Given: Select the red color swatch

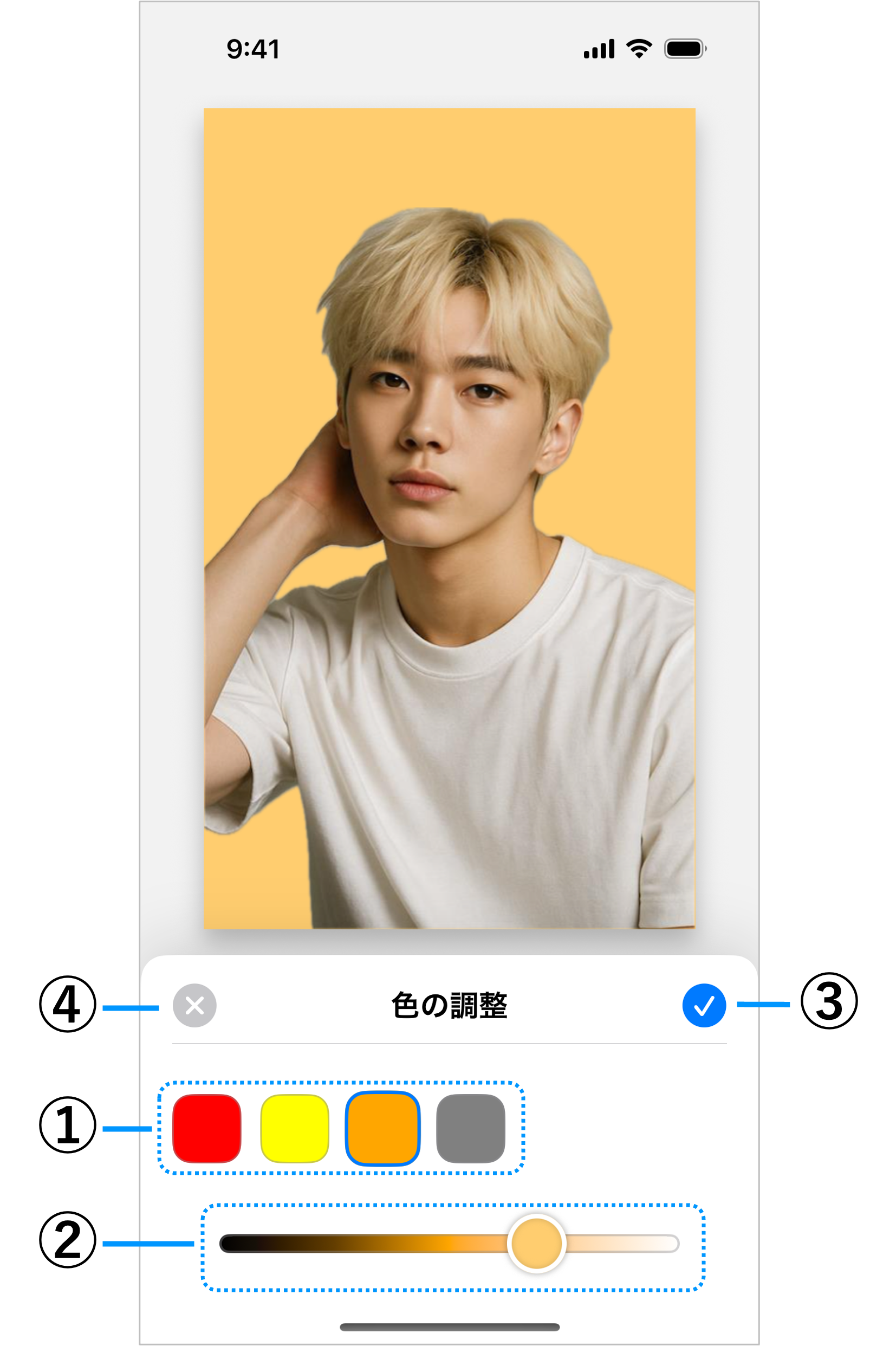Looking at the screenshot, I should pyautogui.click(x=206, y=1128).
